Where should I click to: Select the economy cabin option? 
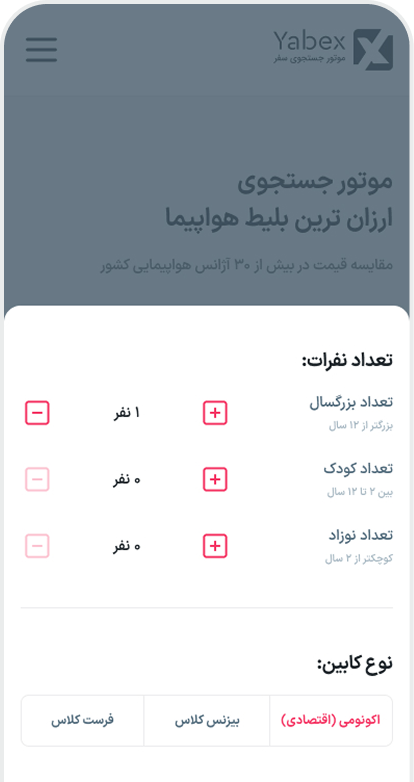coord(331,721)
